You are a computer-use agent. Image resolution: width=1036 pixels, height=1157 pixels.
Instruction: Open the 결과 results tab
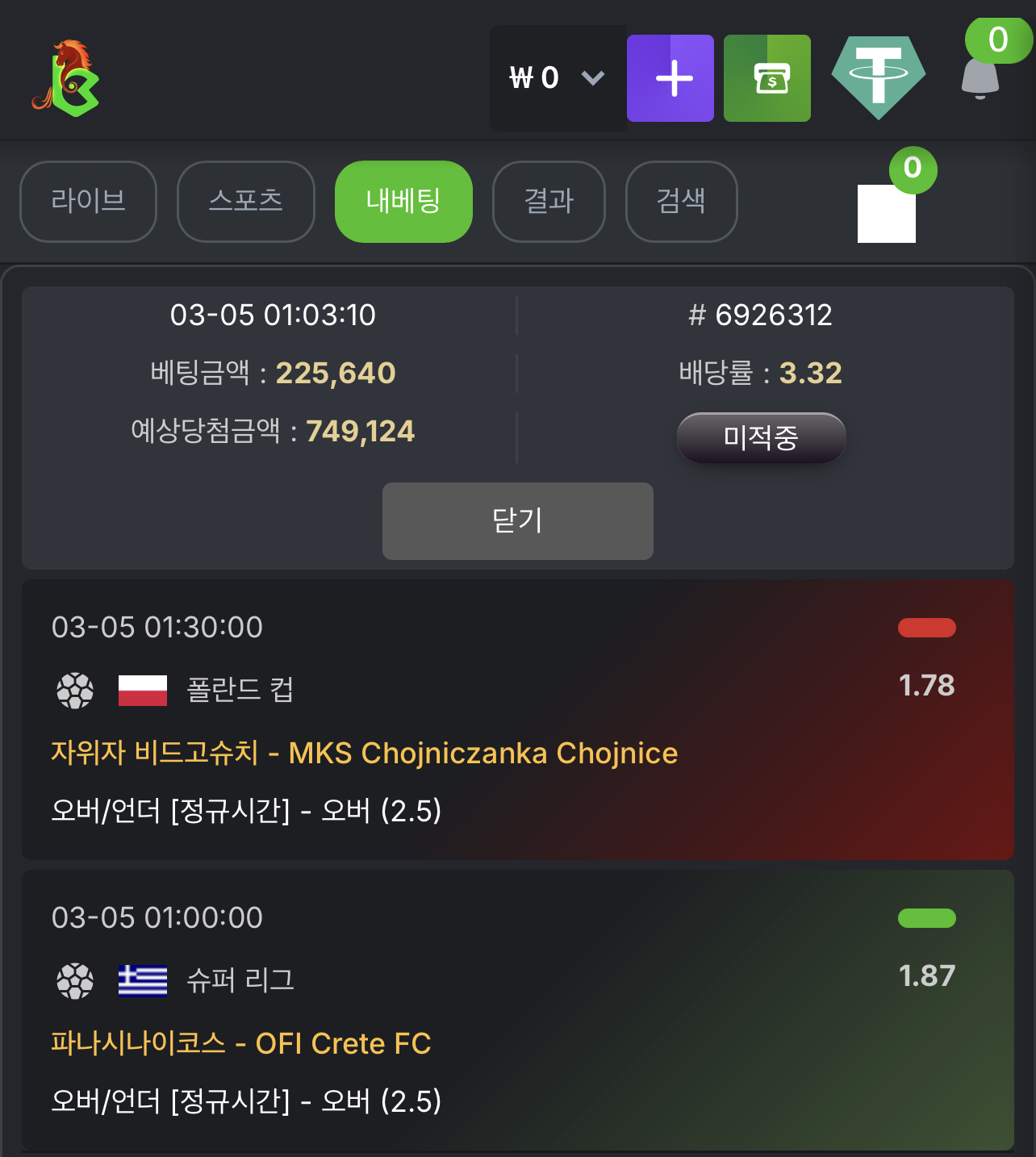point(549,202)
